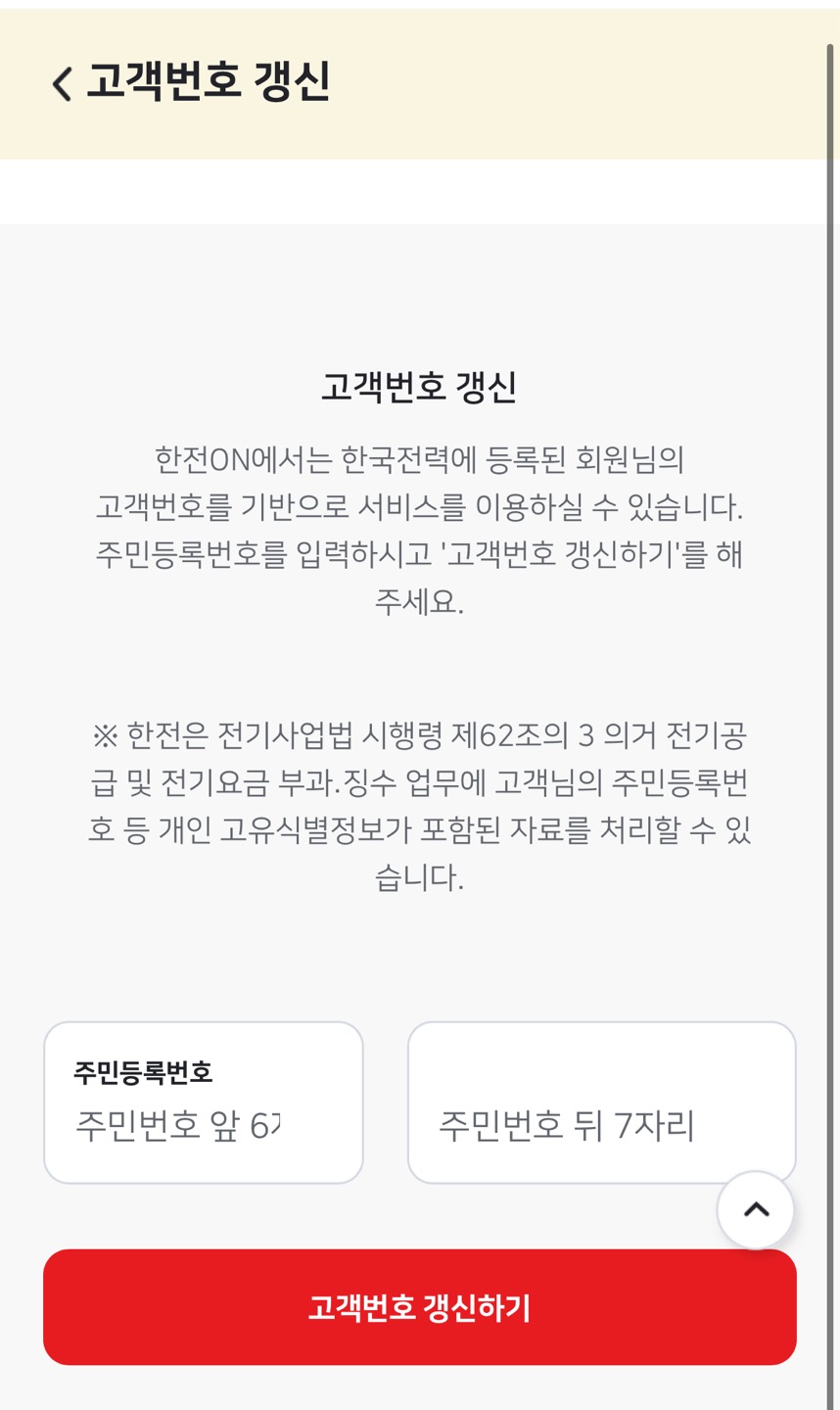Viewport: 840px width, 1410px height.
Task: Focus the 주민번호 앞 6자리 field
Action: [203, 1124]
